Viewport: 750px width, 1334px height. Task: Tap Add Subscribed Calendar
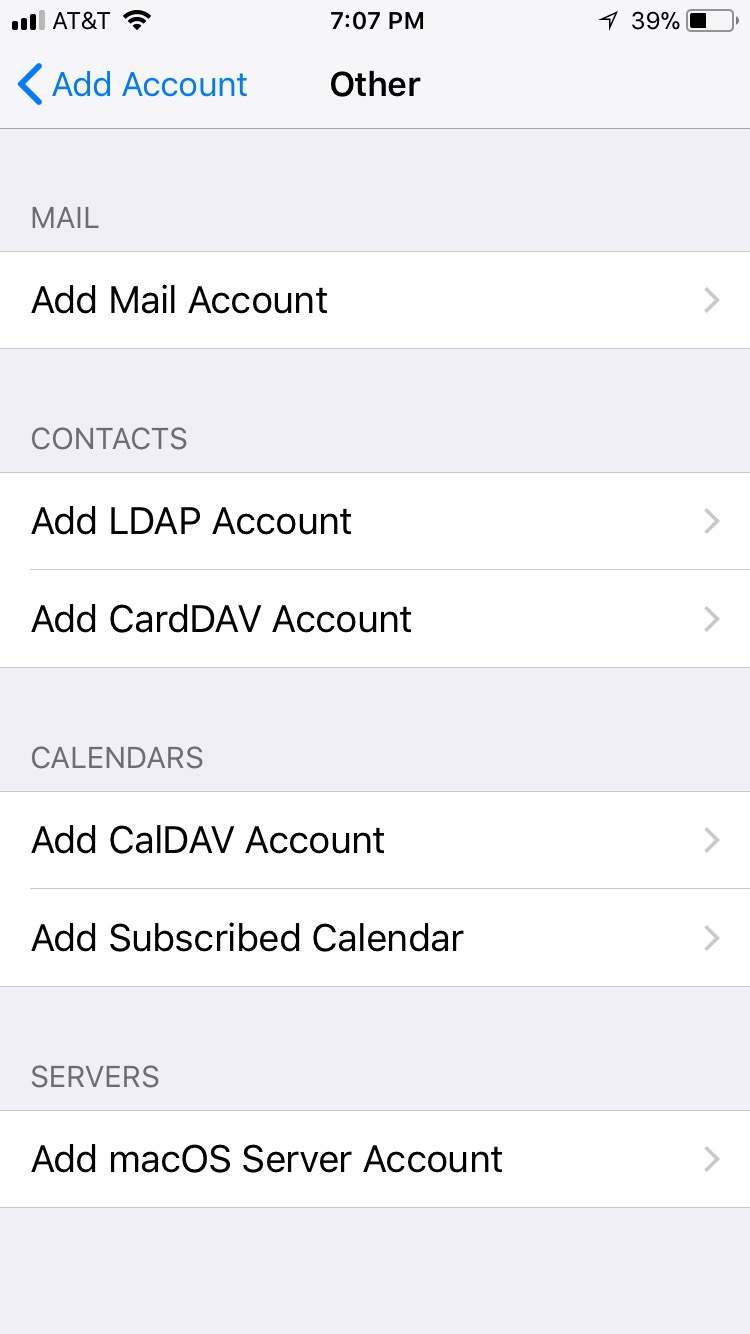[375, 938]
